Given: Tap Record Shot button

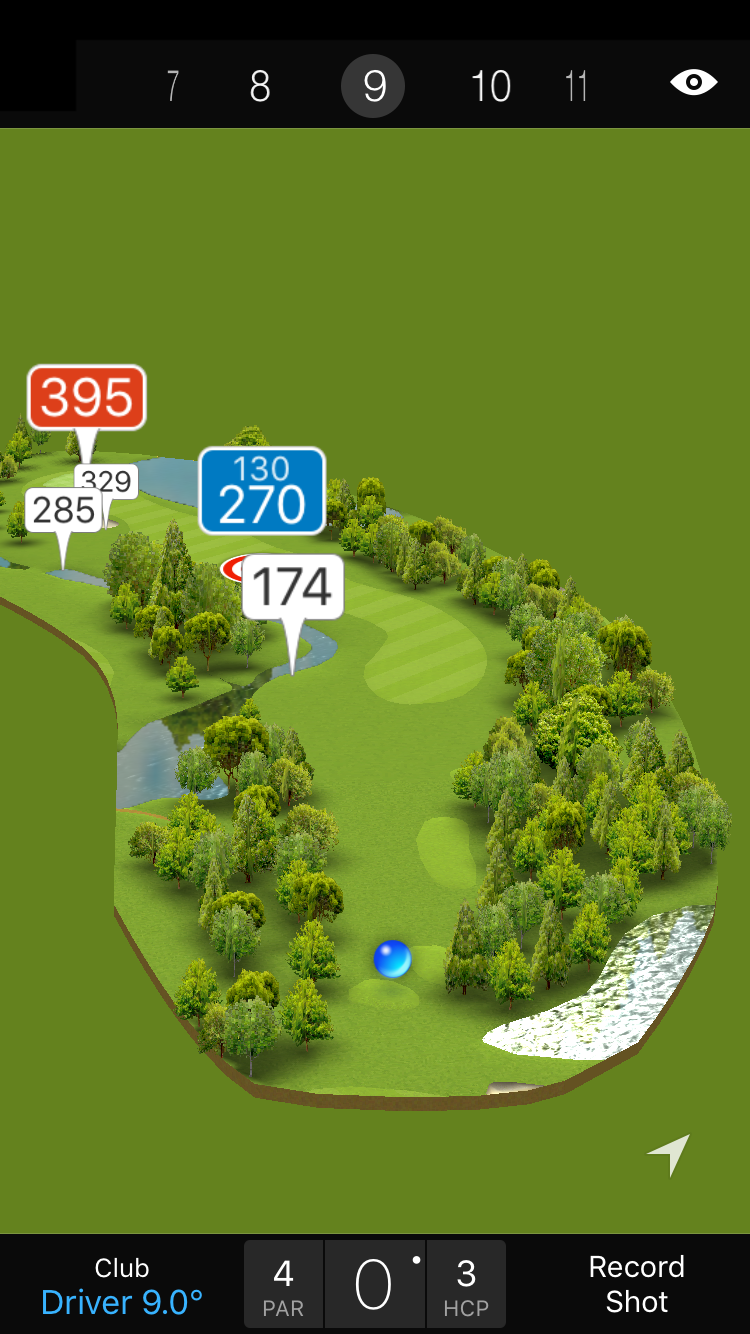Looking at the screenshot, I should (x=636, y=1284).
